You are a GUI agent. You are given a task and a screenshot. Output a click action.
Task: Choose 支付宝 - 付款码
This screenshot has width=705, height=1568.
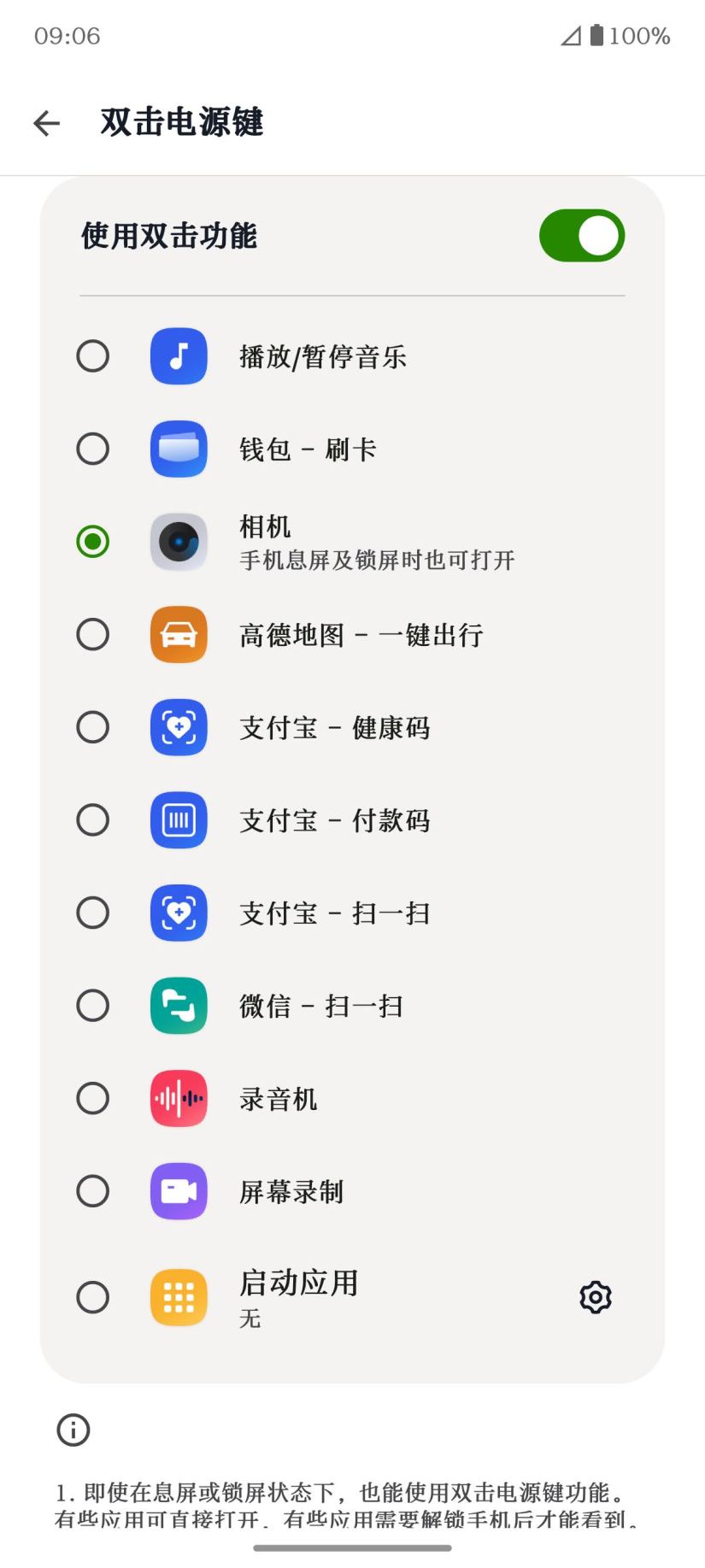click(x=93, y=820)
